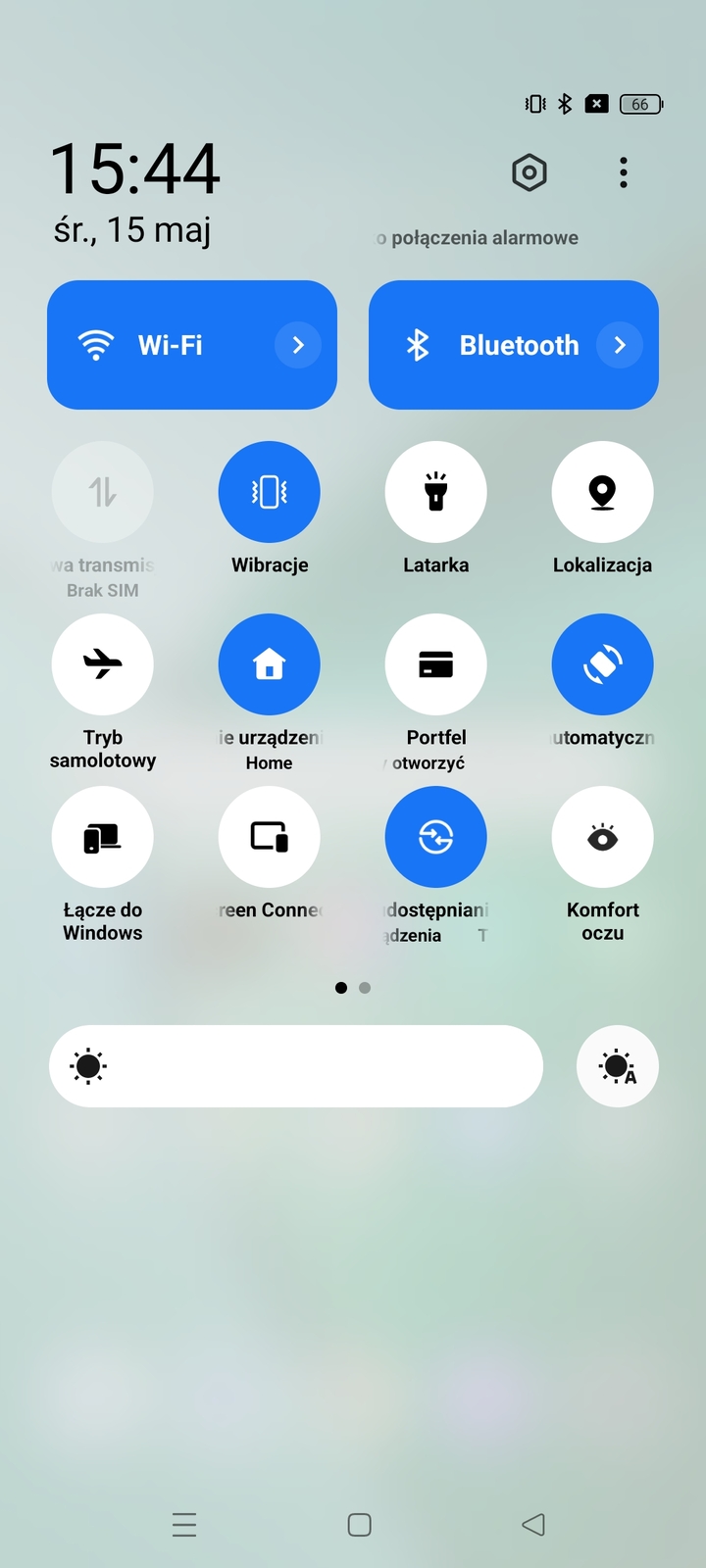This screenshot has width=706, height=1568.
Task: Turn off automatic screen rotation
Action: pyautogui.click(x=602, y=664)
